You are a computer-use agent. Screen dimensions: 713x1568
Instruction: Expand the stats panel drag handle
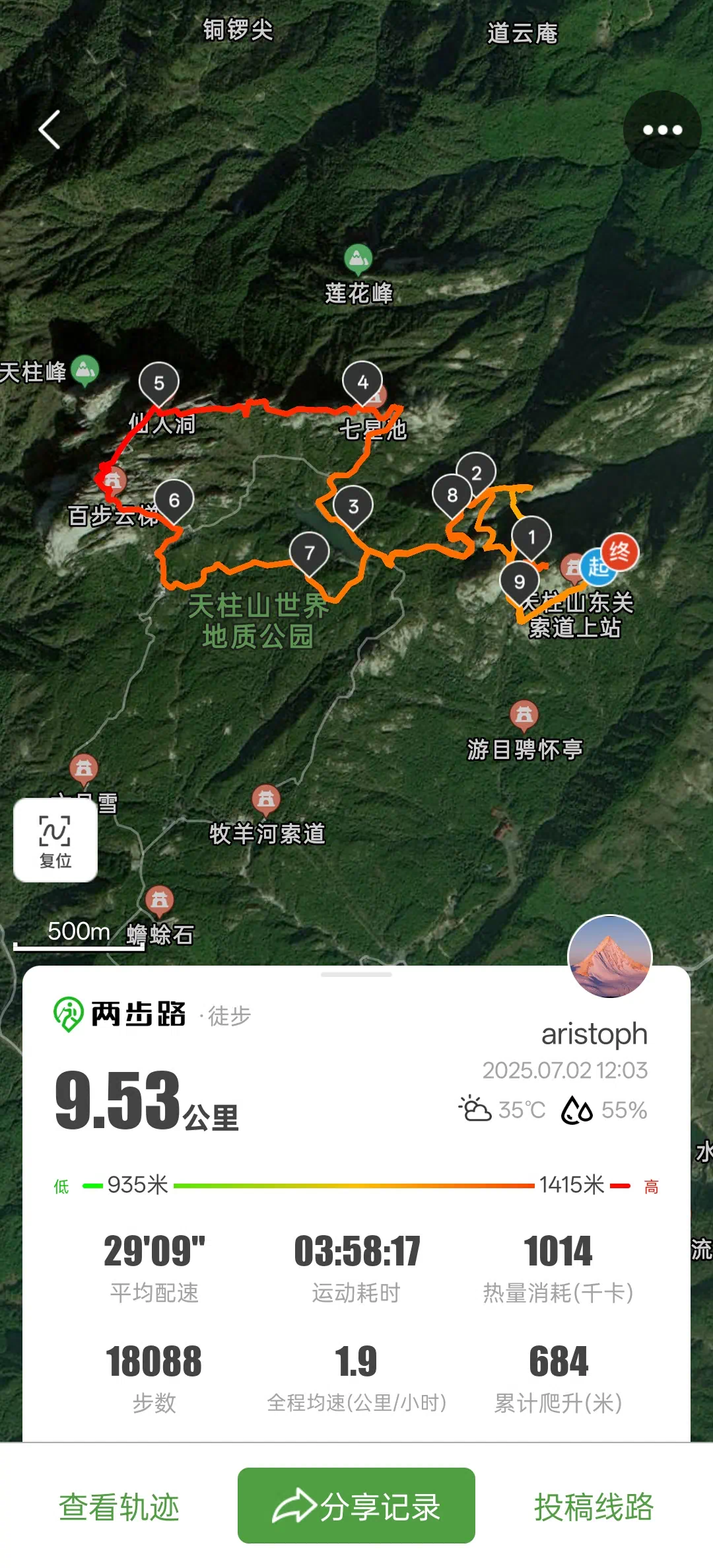click(356, 974)
